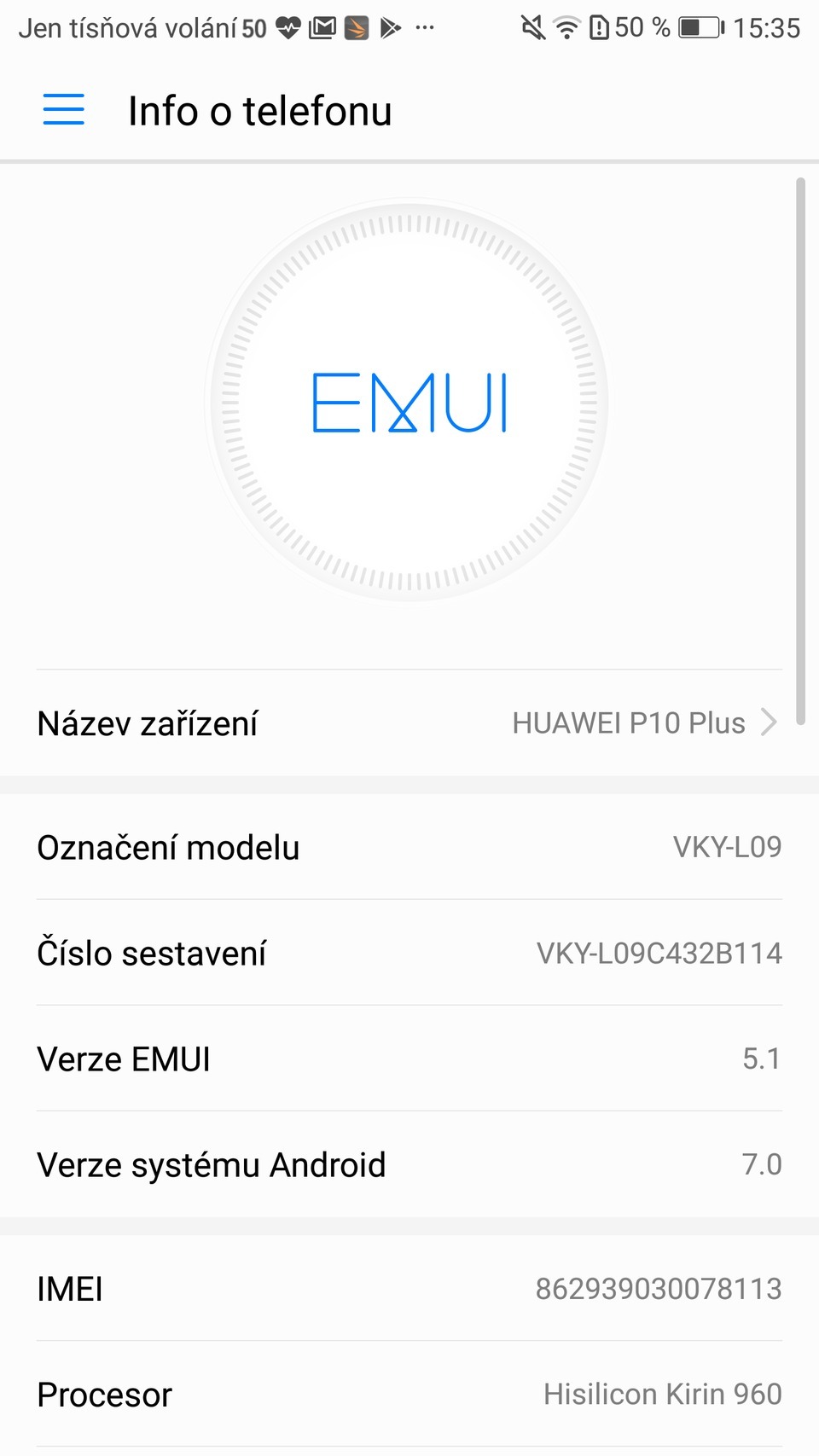Open the Gmail notification icon
This screenshot has width=819, height=1456.
[322, 26]
